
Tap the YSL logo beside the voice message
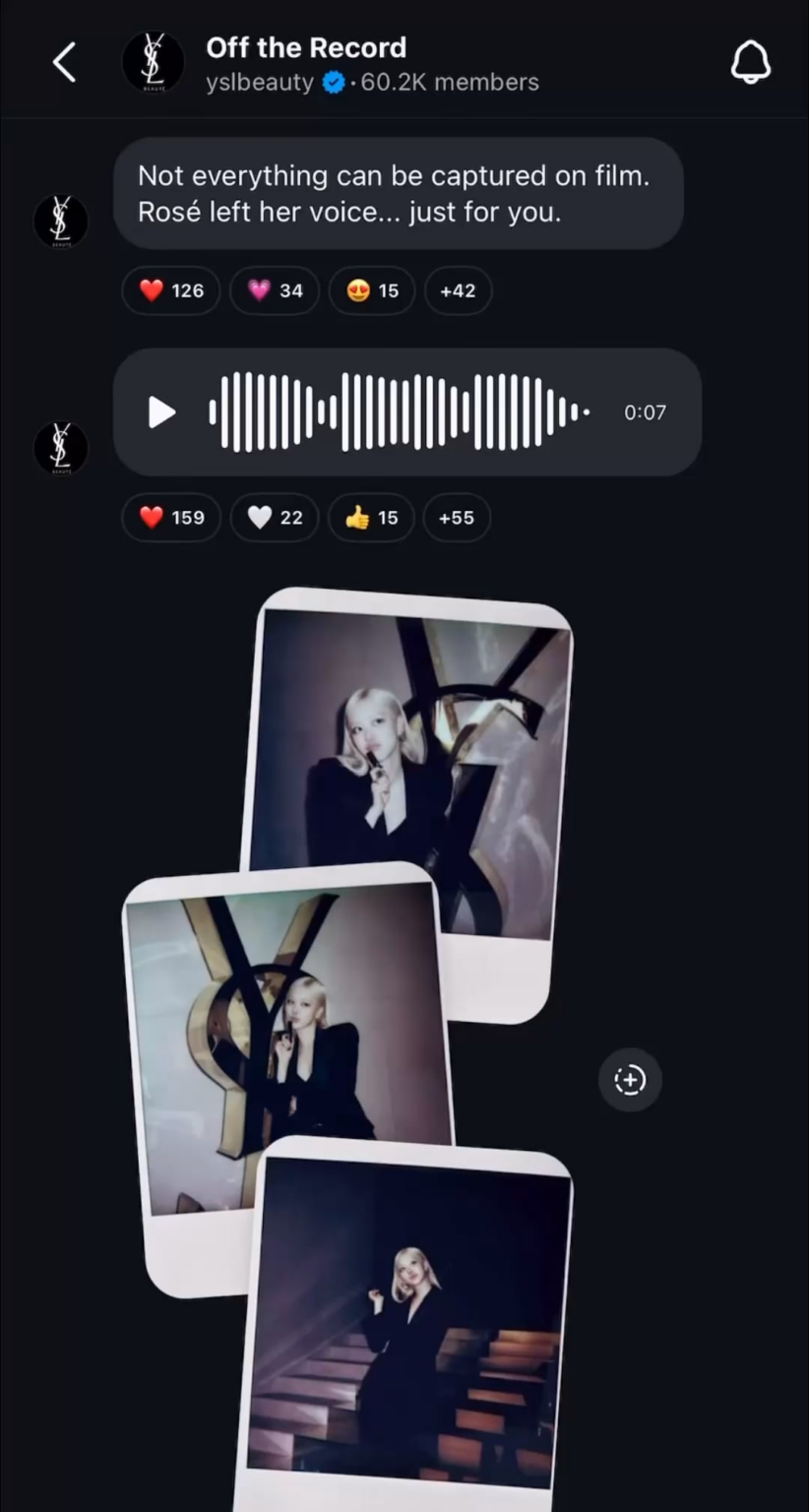point(61,448)
